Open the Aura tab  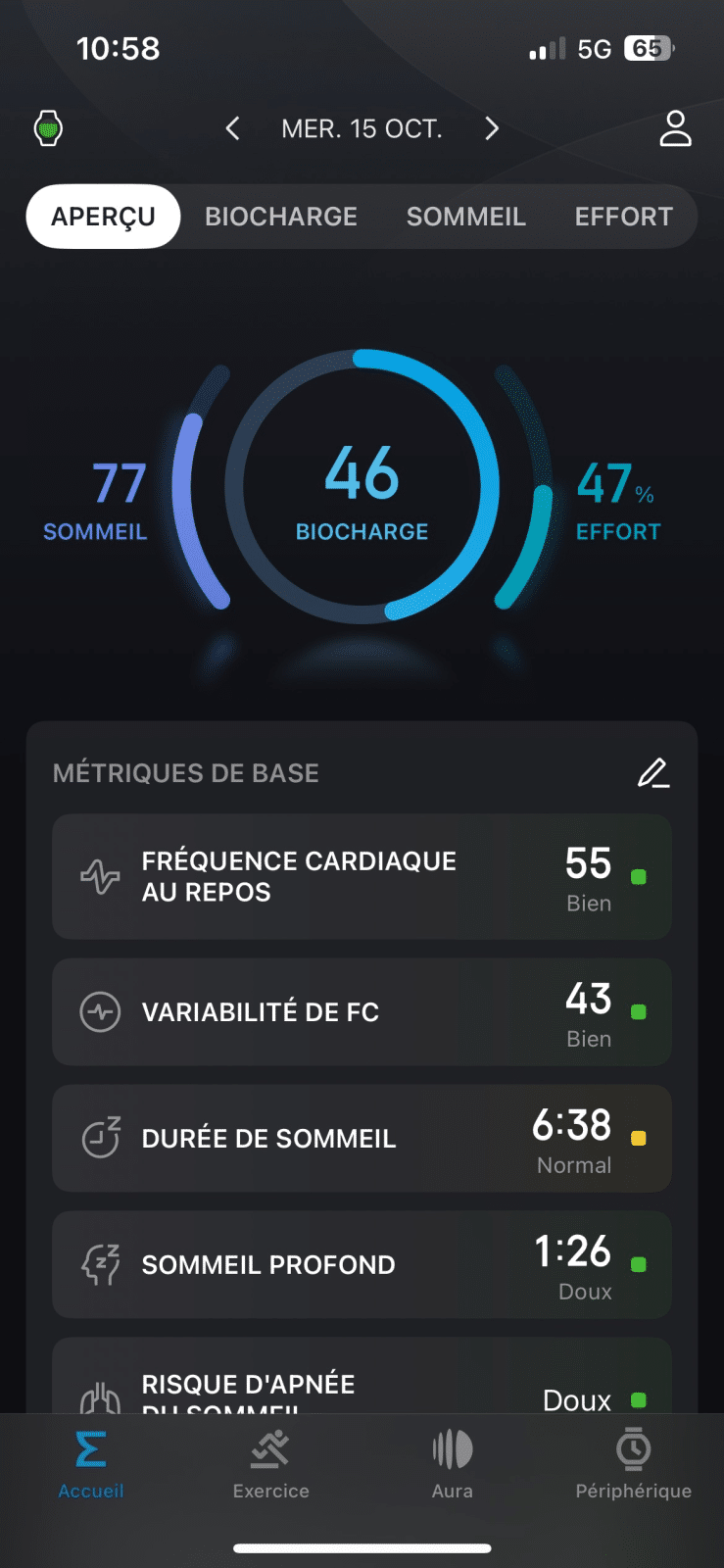click(452, 1464)
